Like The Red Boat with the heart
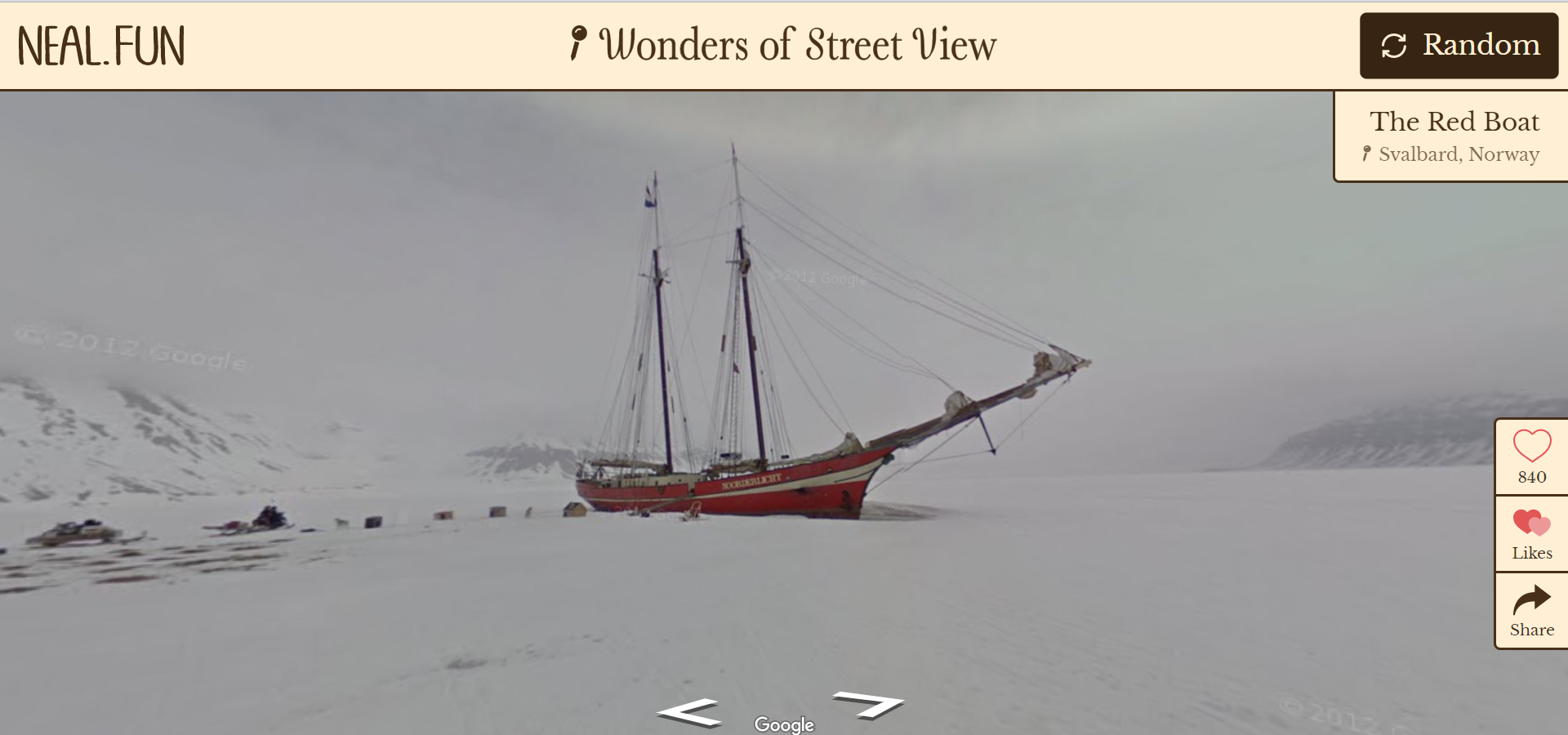 (x=1531, y=447)
